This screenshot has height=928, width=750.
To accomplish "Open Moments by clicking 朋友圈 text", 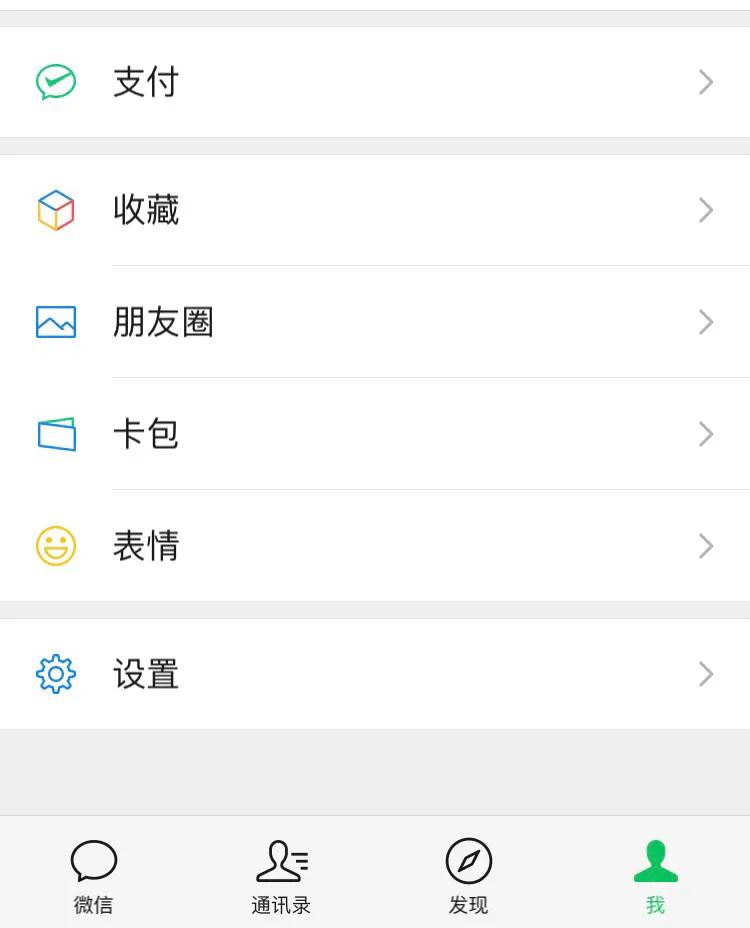I will [163, 322].
